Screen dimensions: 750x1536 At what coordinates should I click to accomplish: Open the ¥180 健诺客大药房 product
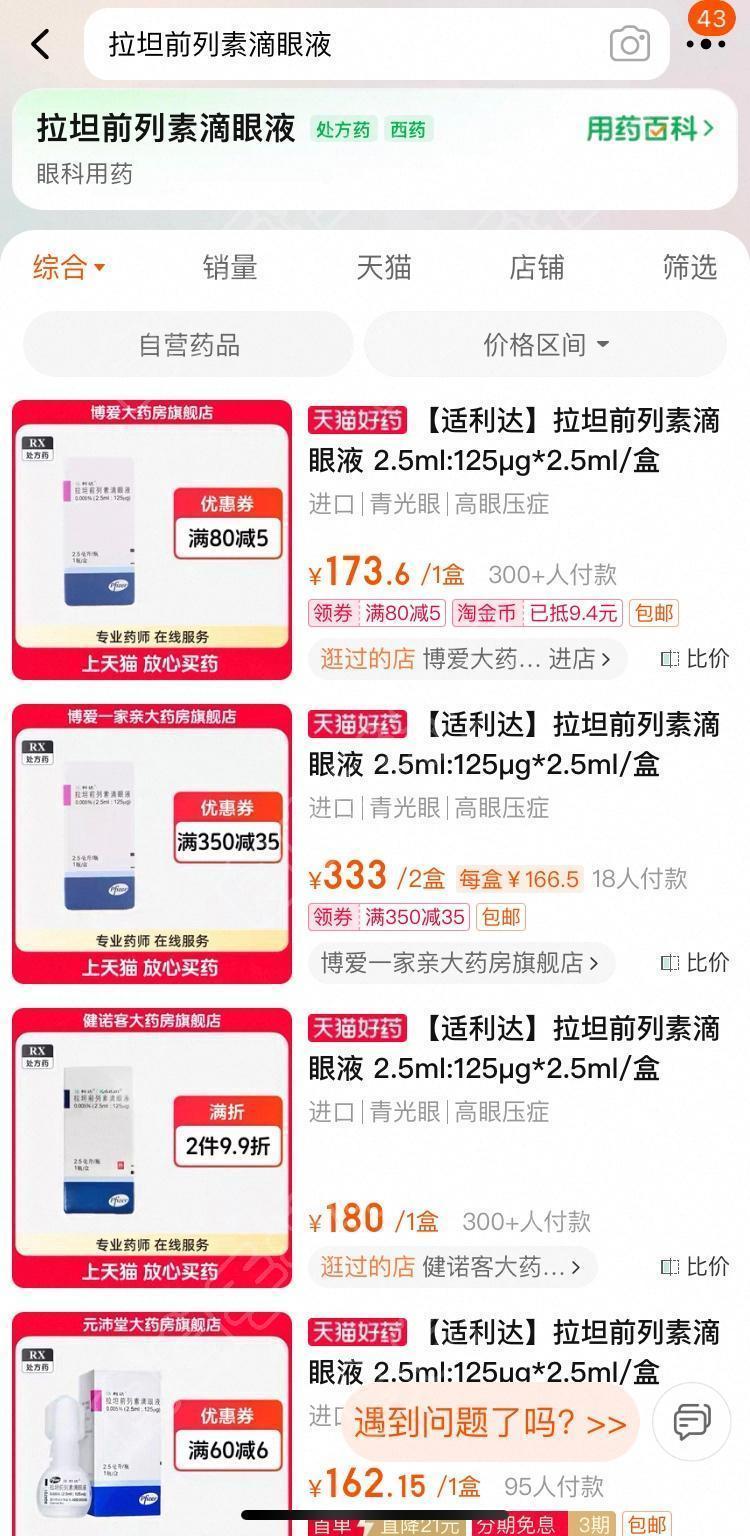(514, 1049)
